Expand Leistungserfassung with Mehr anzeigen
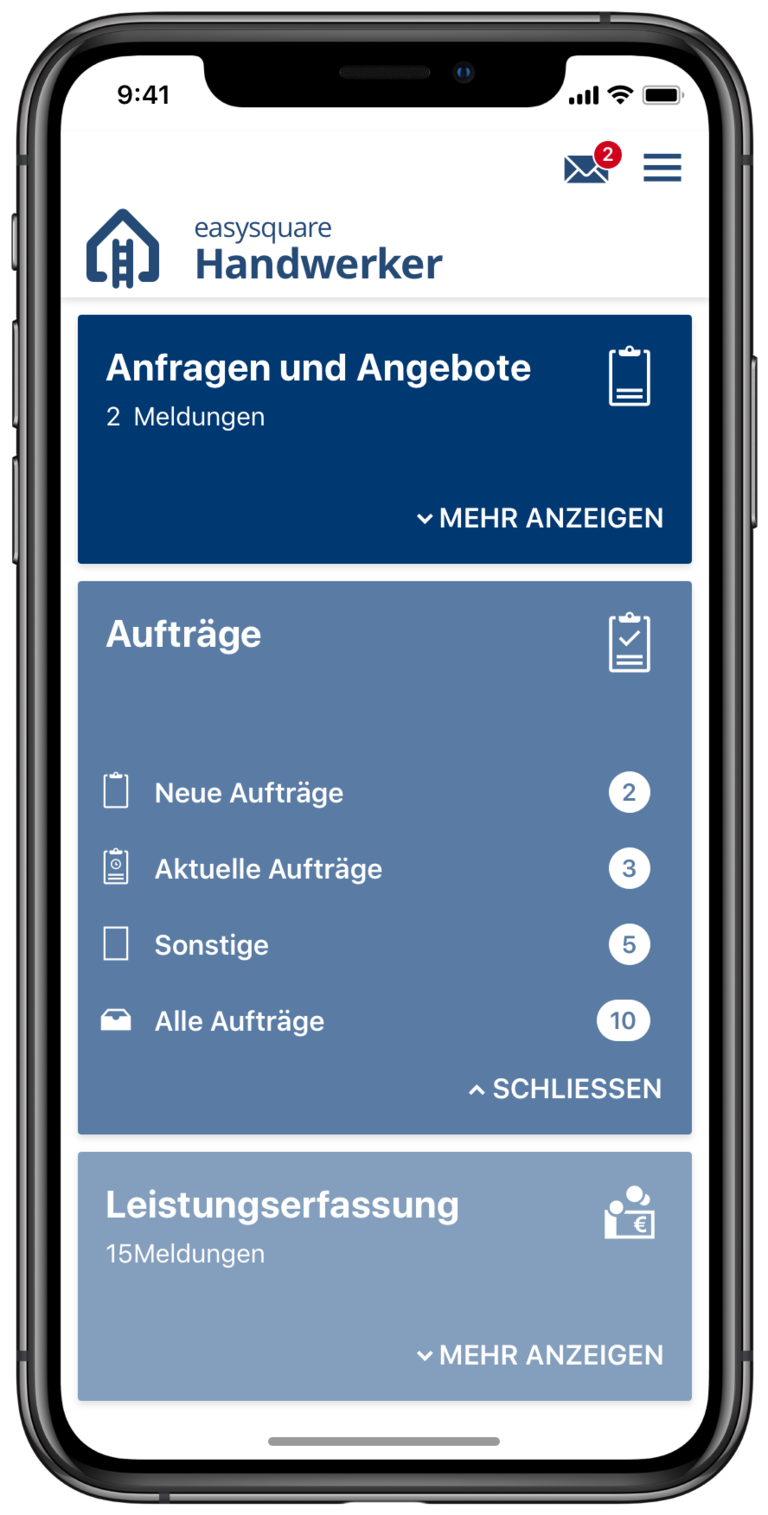 click(540, 1355)
